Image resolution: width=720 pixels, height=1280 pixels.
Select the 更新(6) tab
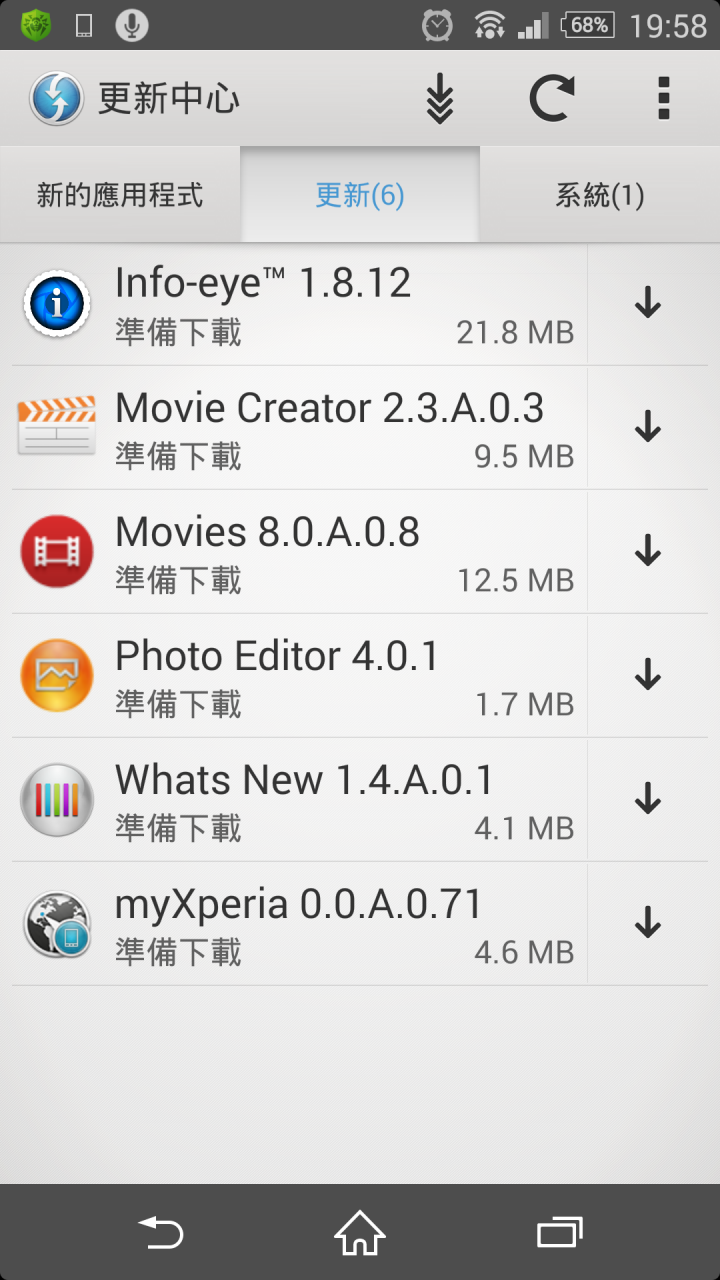point(360,195)
